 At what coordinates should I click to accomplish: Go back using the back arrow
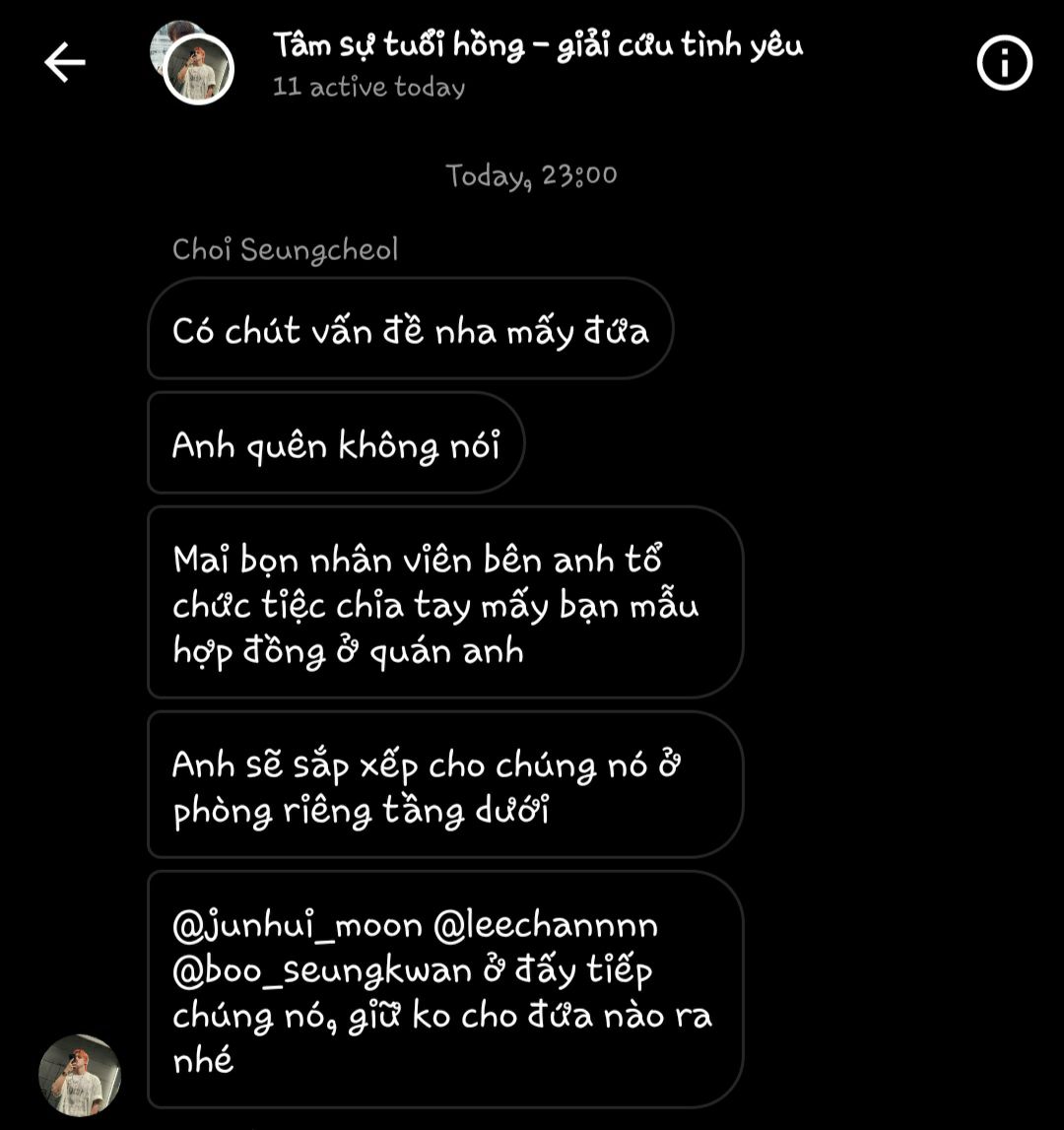click(65, 64)
